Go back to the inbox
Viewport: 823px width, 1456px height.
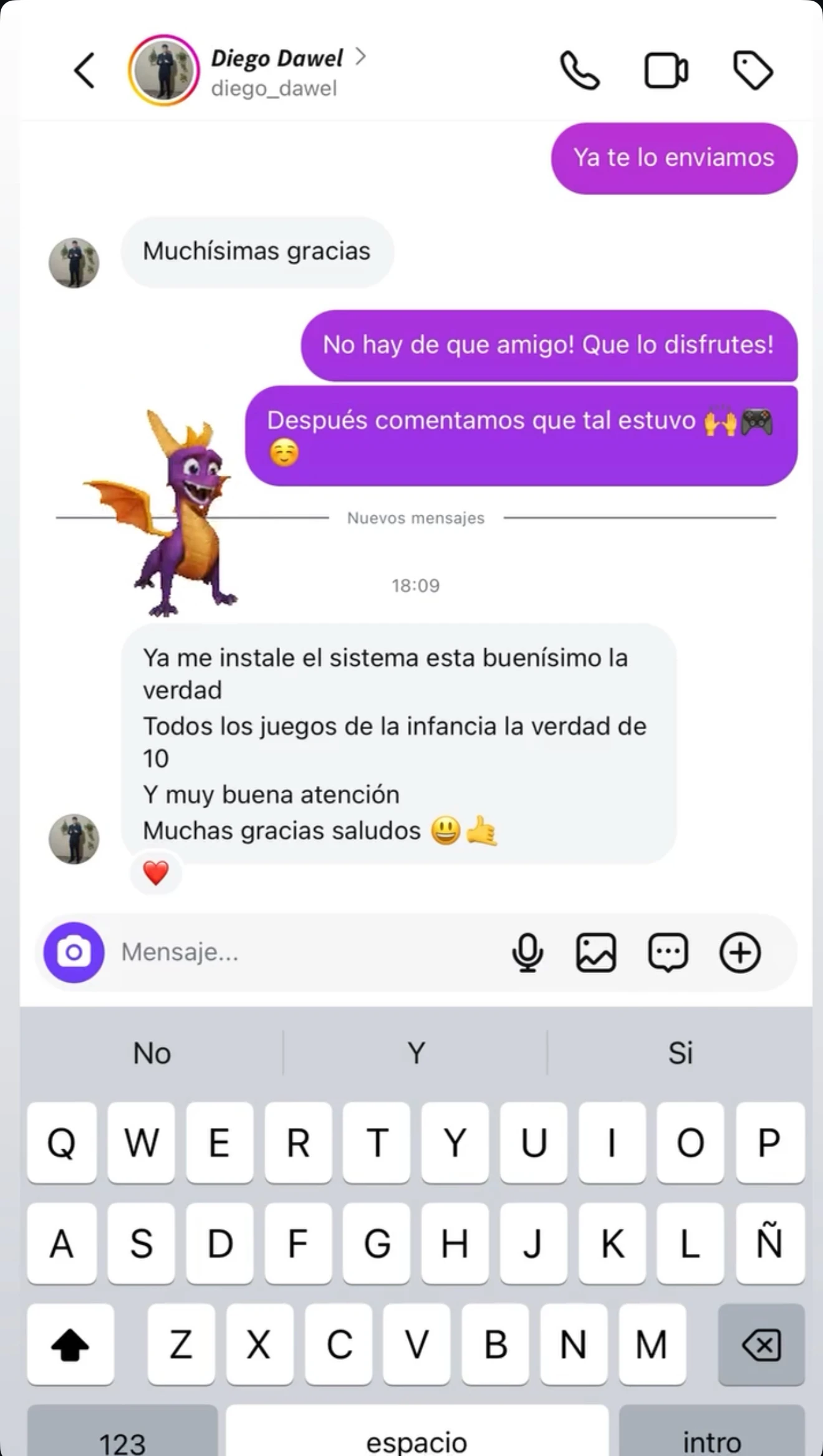(85, 70)
